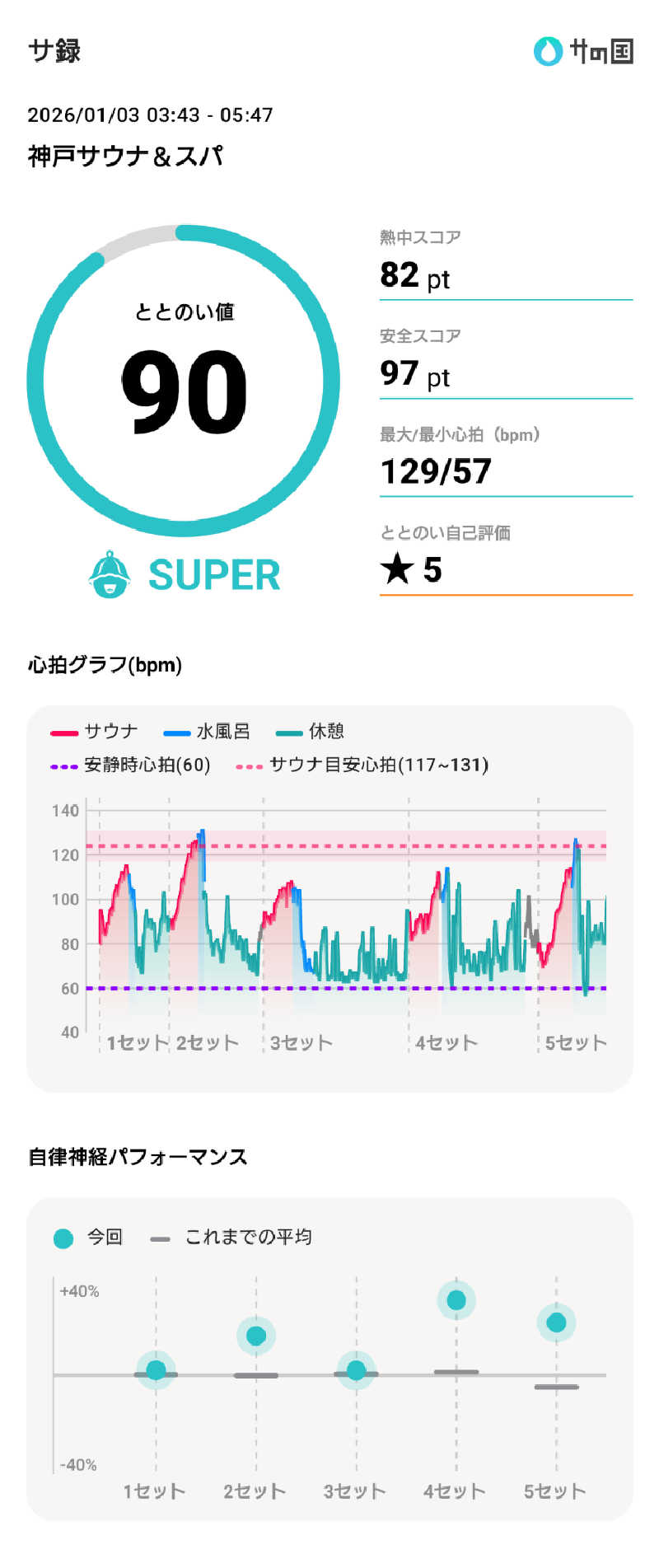Click the teal 今回 dot legend icon
Viewport: 659px width, 1568px height.
[62, 1237]
